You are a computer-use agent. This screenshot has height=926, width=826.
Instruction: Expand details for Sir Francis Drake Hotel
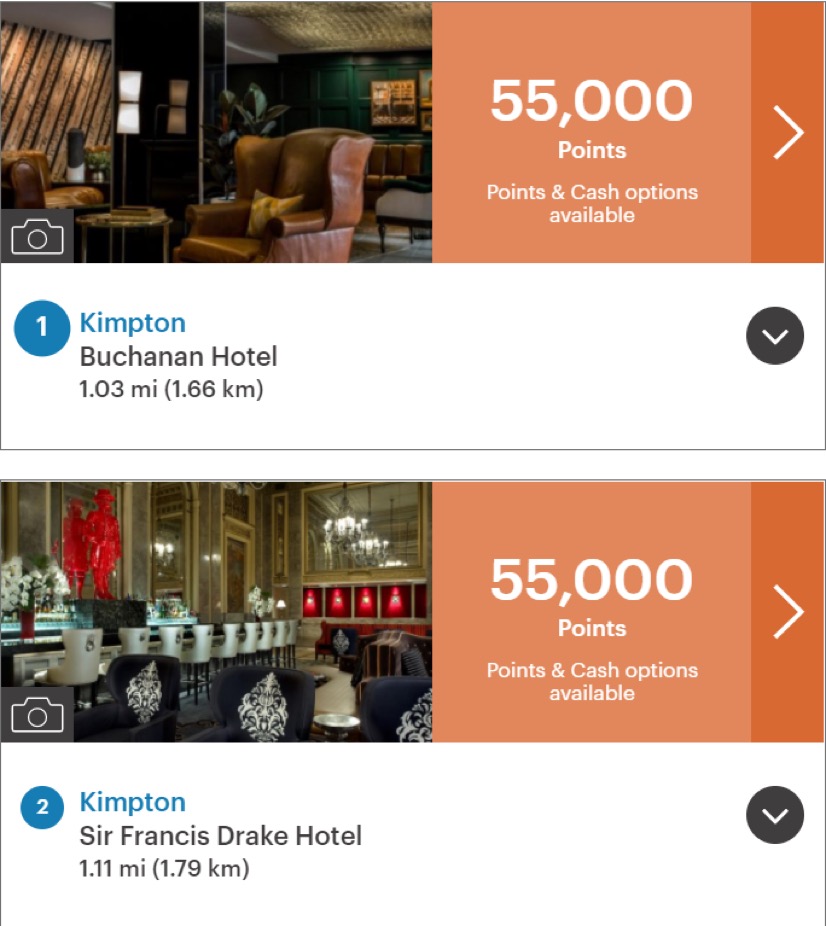[774, 815]
